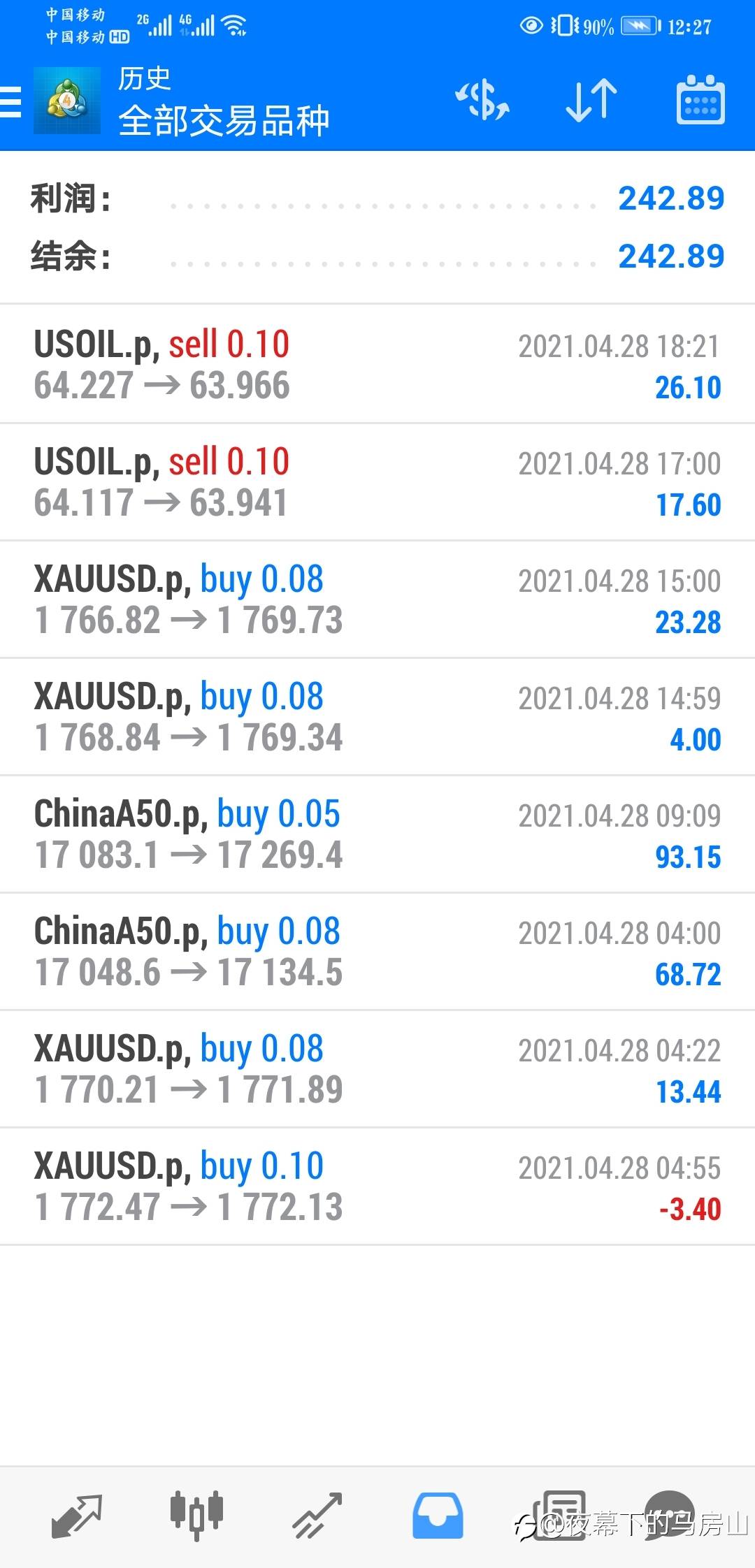The width and height of the screenshot is (755, 1568).
Task: Switch to the Chart tab
Action: click(x=196, y=1516)
